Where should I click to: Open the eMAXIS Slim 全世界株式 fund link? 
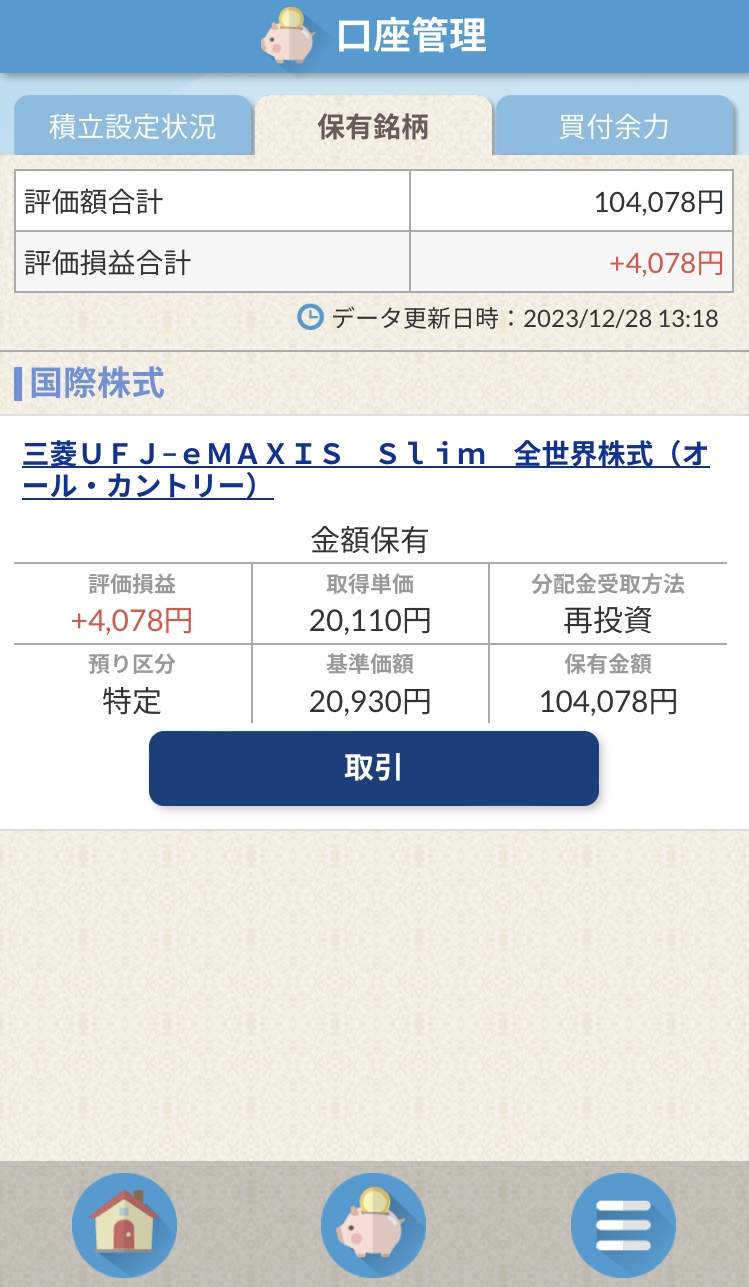tap(366, 470)
